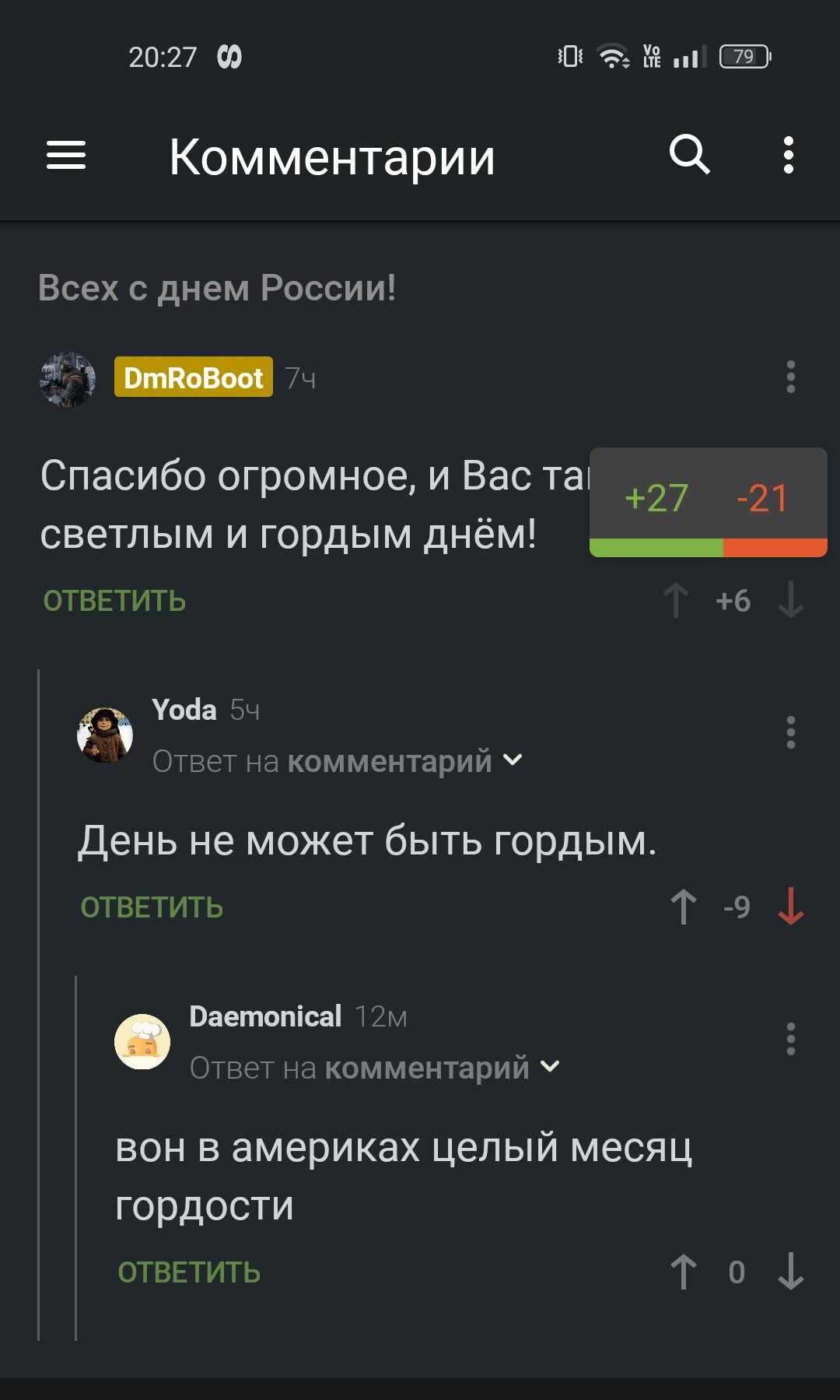
Task: Open options for Daemonical's comment
Action: (x=790, y=1039)
